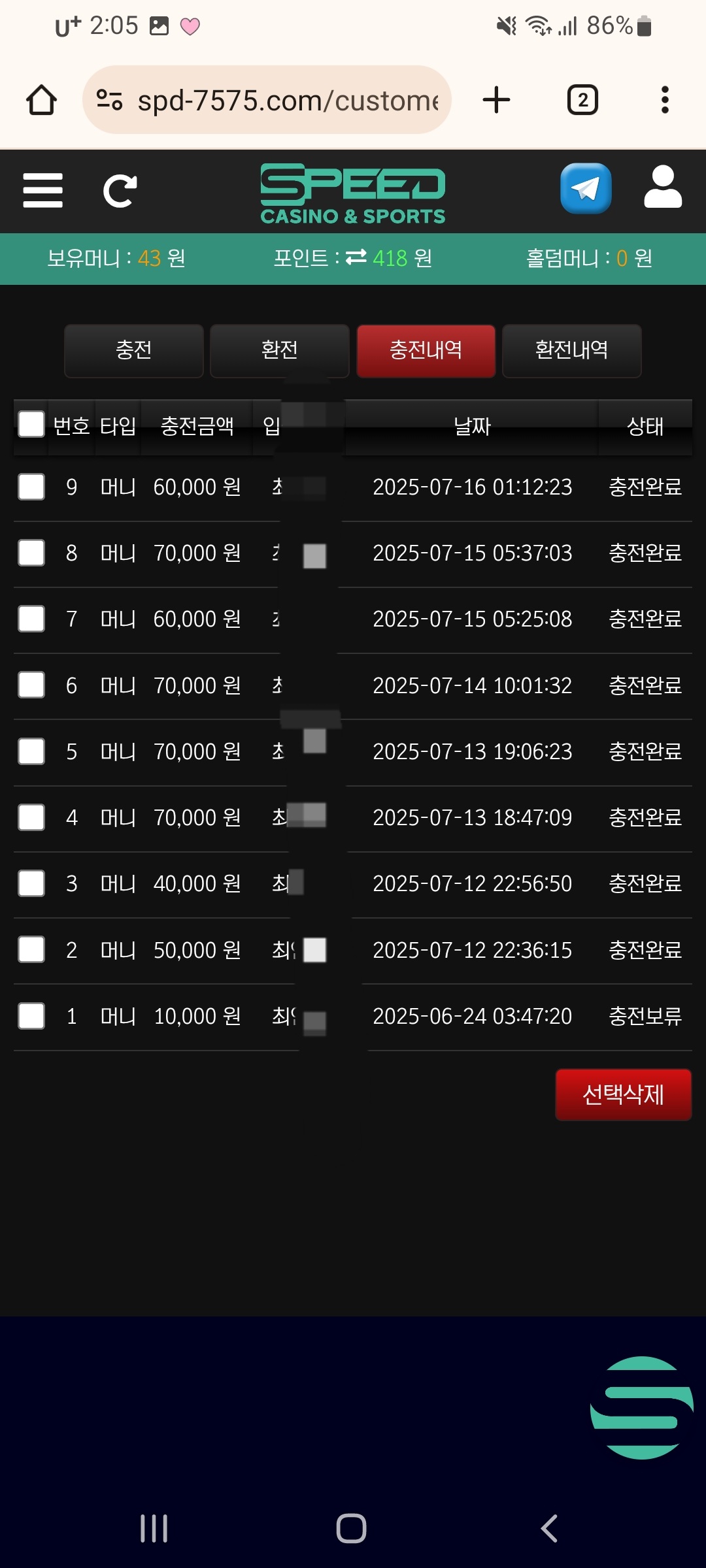View the open browser tabs switcher
The height and width of the screenshot is (1568, 706).
coord(582,100)
